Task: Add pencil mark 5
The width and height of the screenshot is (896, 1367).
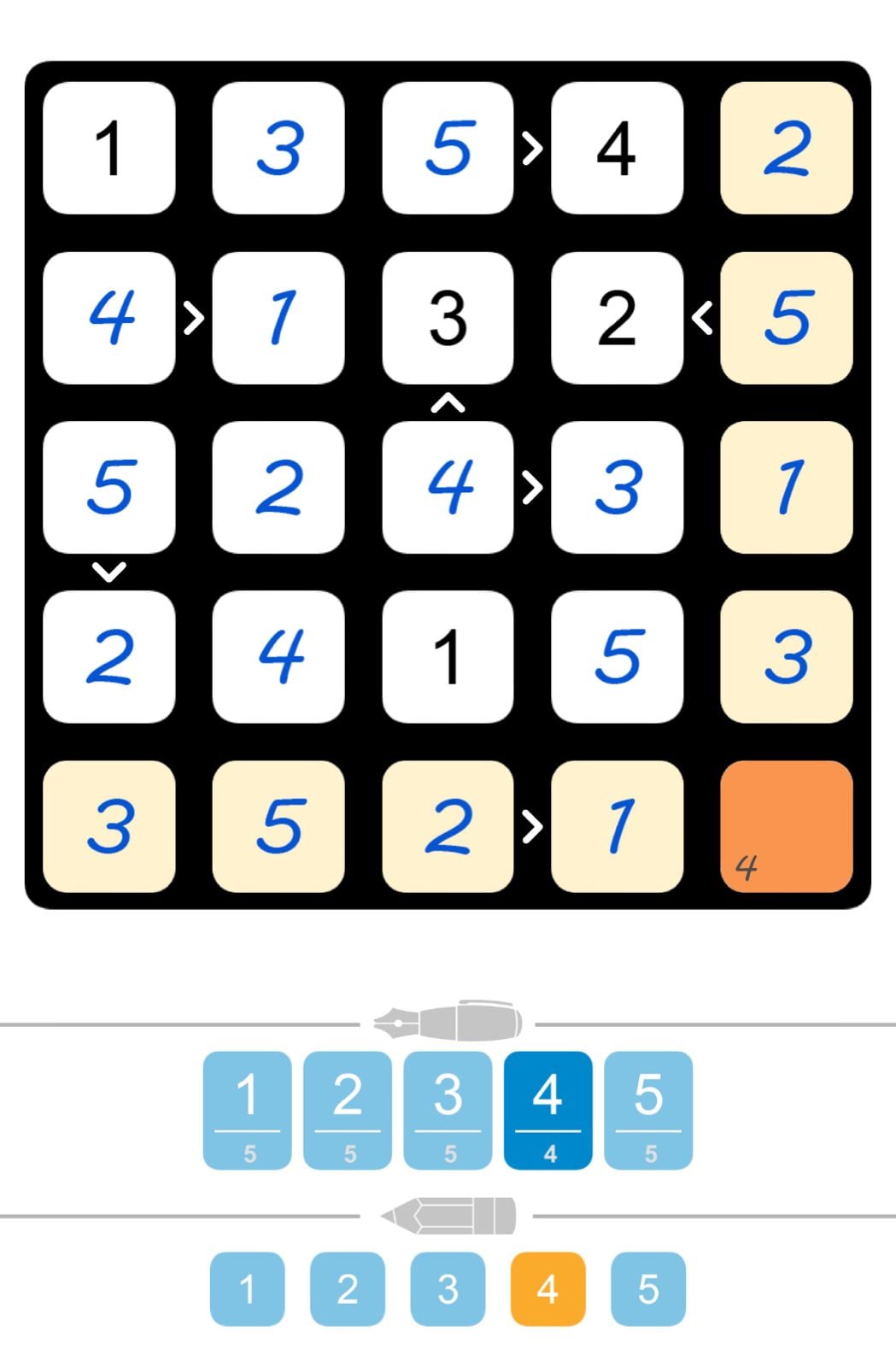Action: [647, 1288]
